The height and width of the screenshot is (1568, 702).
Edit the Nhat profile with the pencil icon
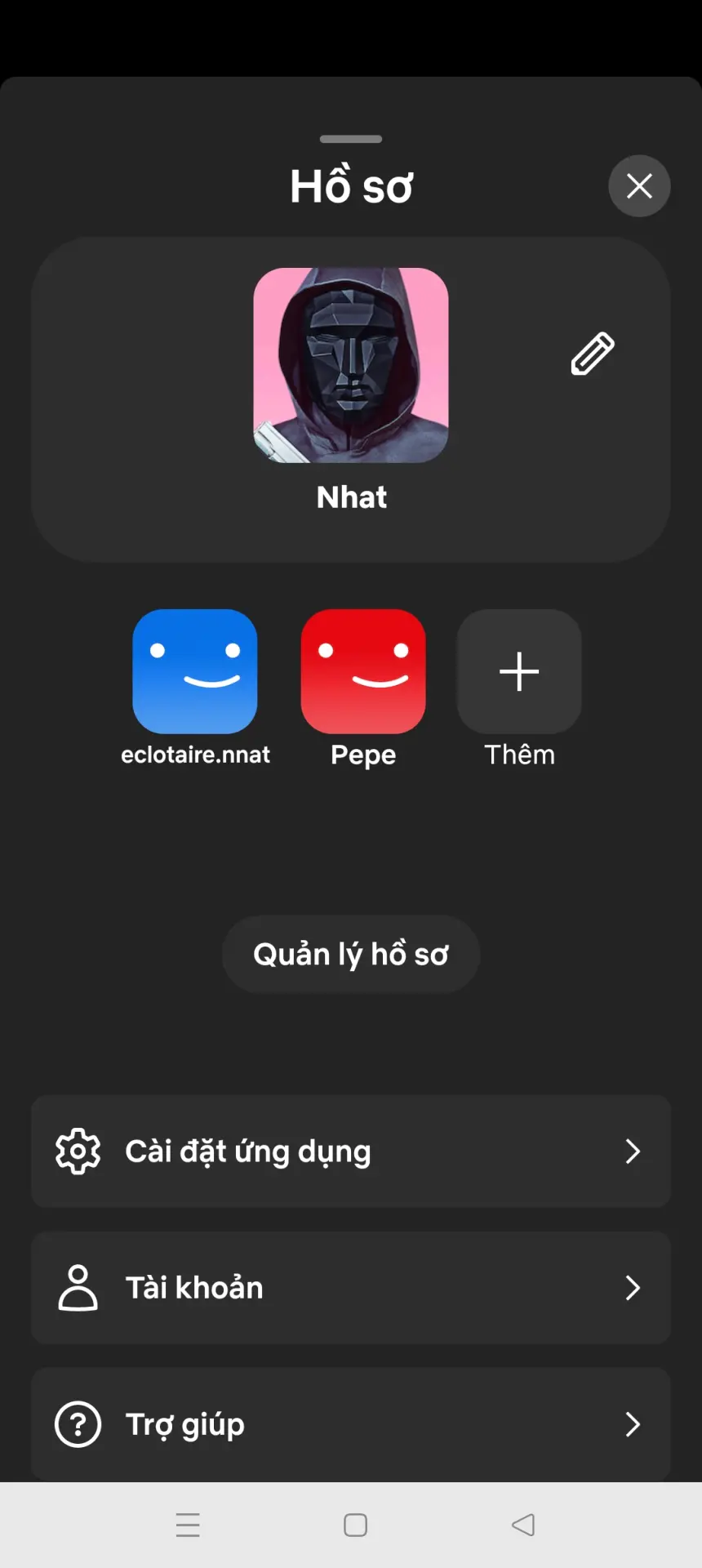coord(593,354)
